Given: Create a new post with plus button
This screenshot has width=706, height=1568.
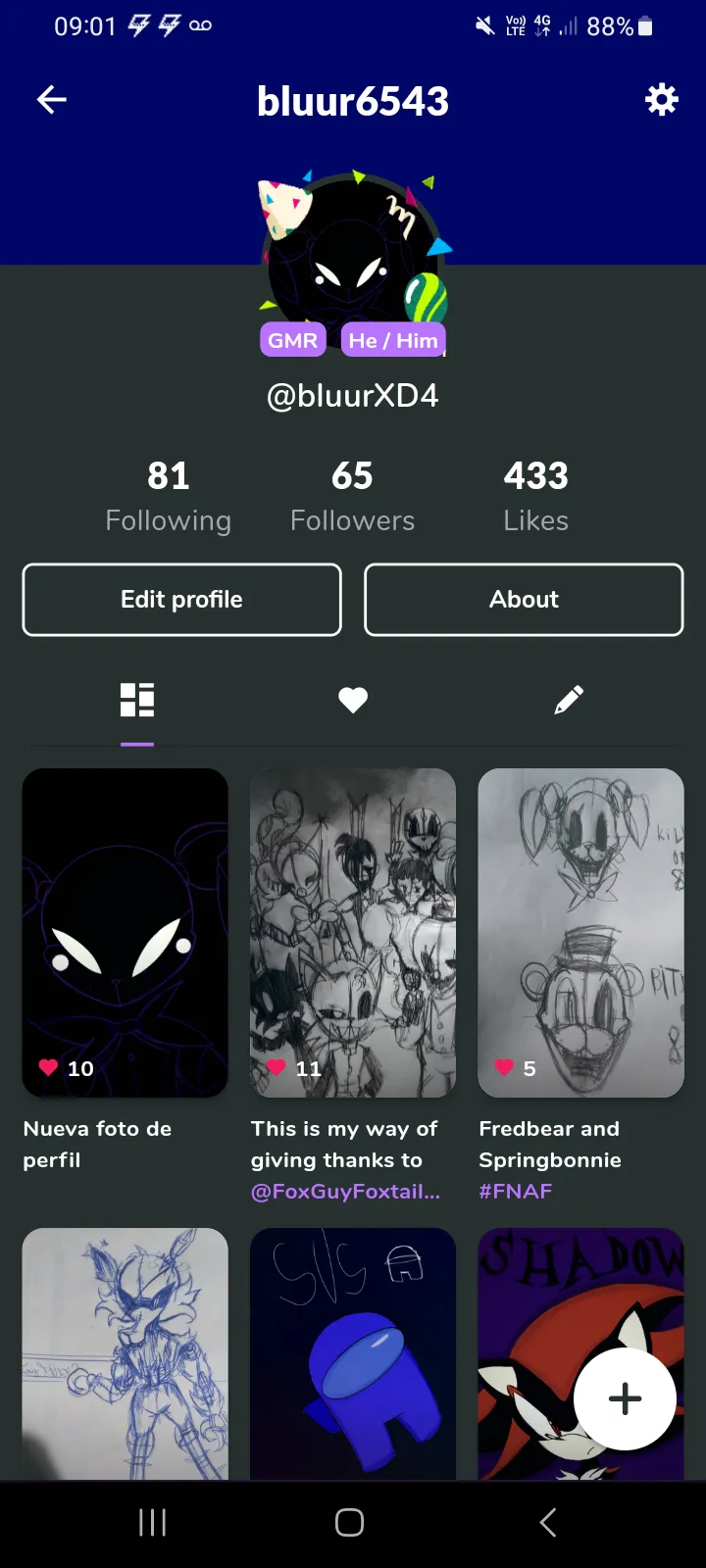Looking at the screenshot, I should (x=625, y=1398).
